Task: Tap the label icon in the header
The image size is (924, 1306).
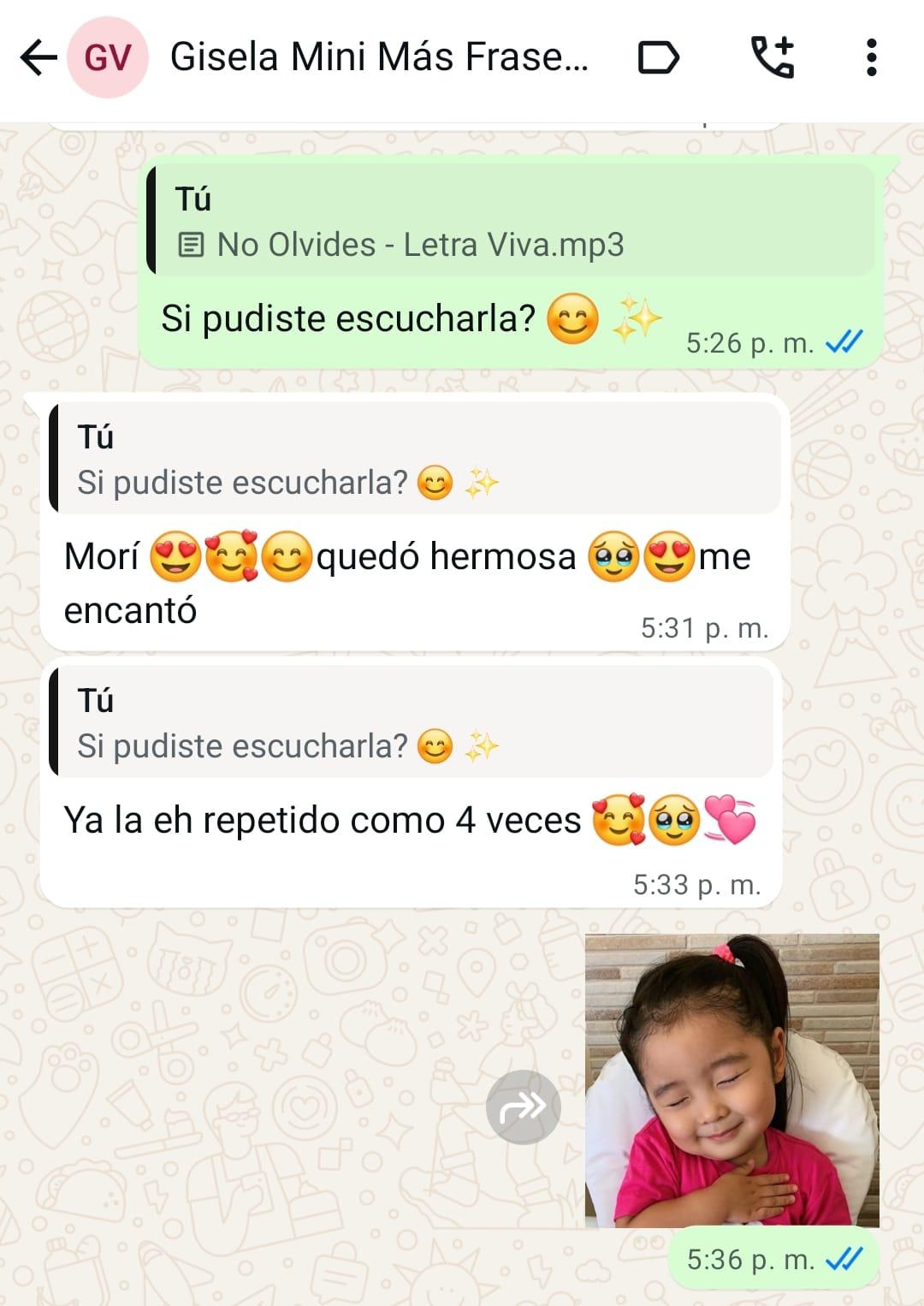Action: pyautogui.click(x=658, y=58)
